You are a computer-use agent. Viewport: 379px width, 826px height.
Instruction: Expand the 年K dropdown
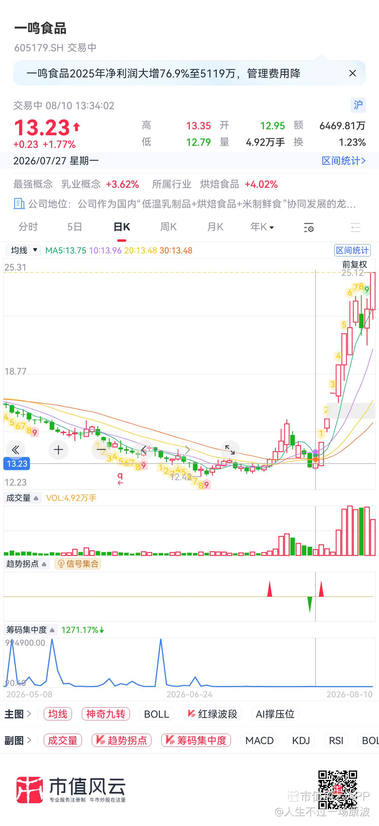[262, 227]
